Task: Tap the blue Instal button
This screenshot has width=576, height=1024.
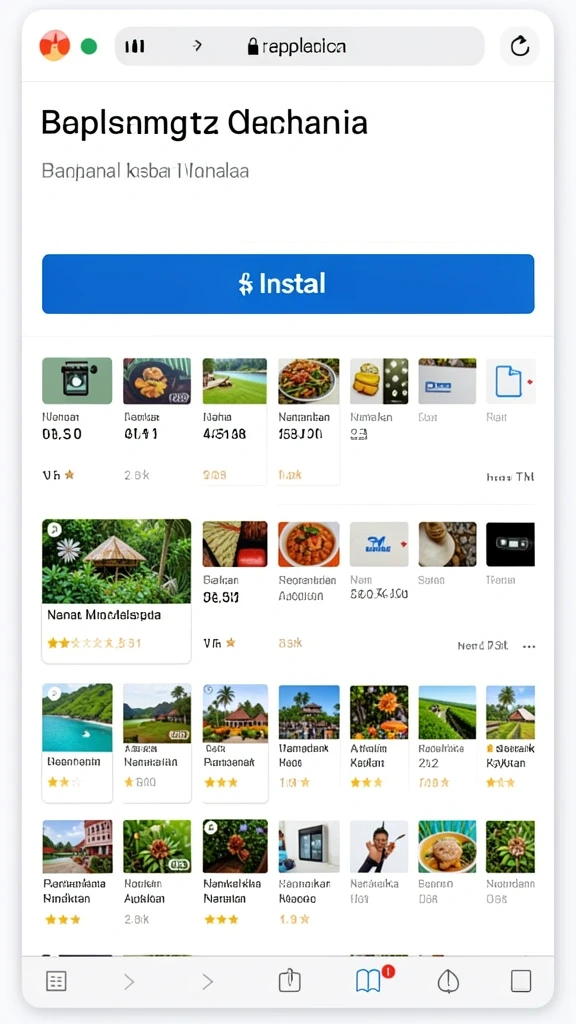Action: 288,284
